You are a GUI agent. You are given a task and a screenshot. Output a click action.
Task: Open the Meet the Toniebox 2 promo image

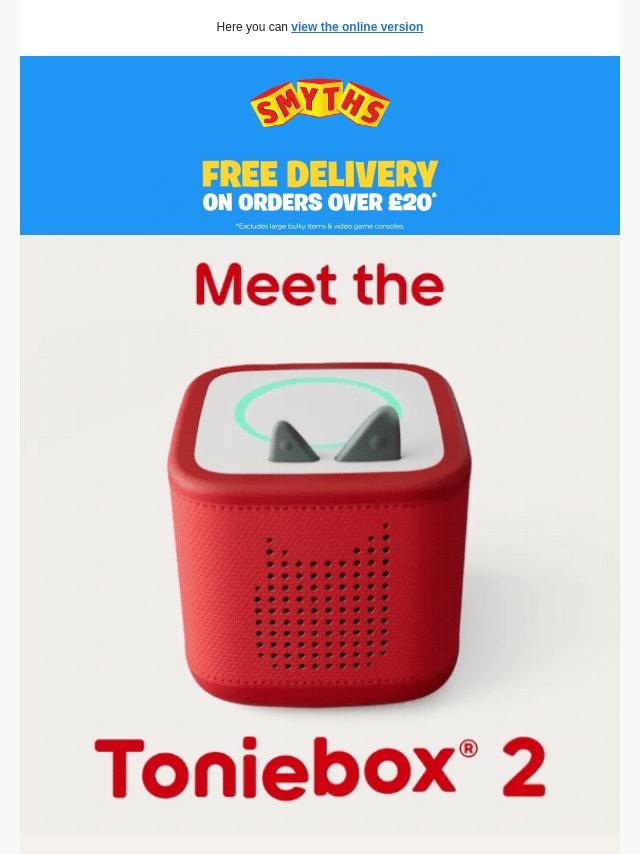(x=320, y=535)
